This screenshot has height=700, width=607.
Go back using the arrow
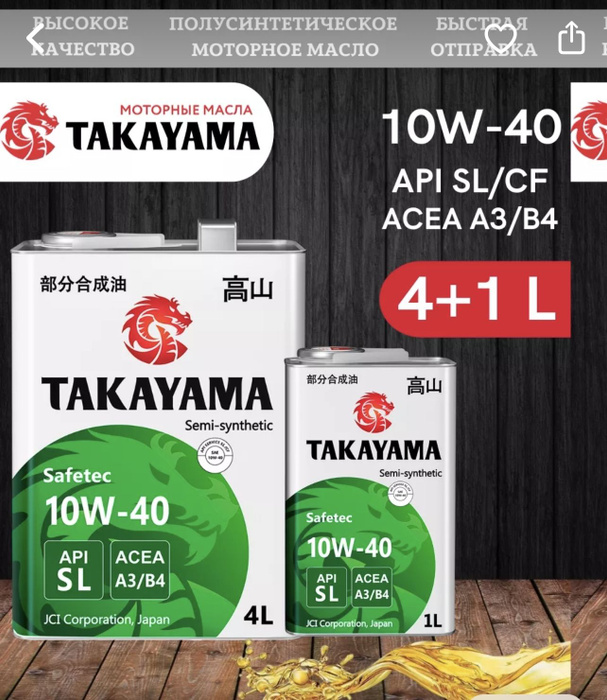tap(34, 38)
